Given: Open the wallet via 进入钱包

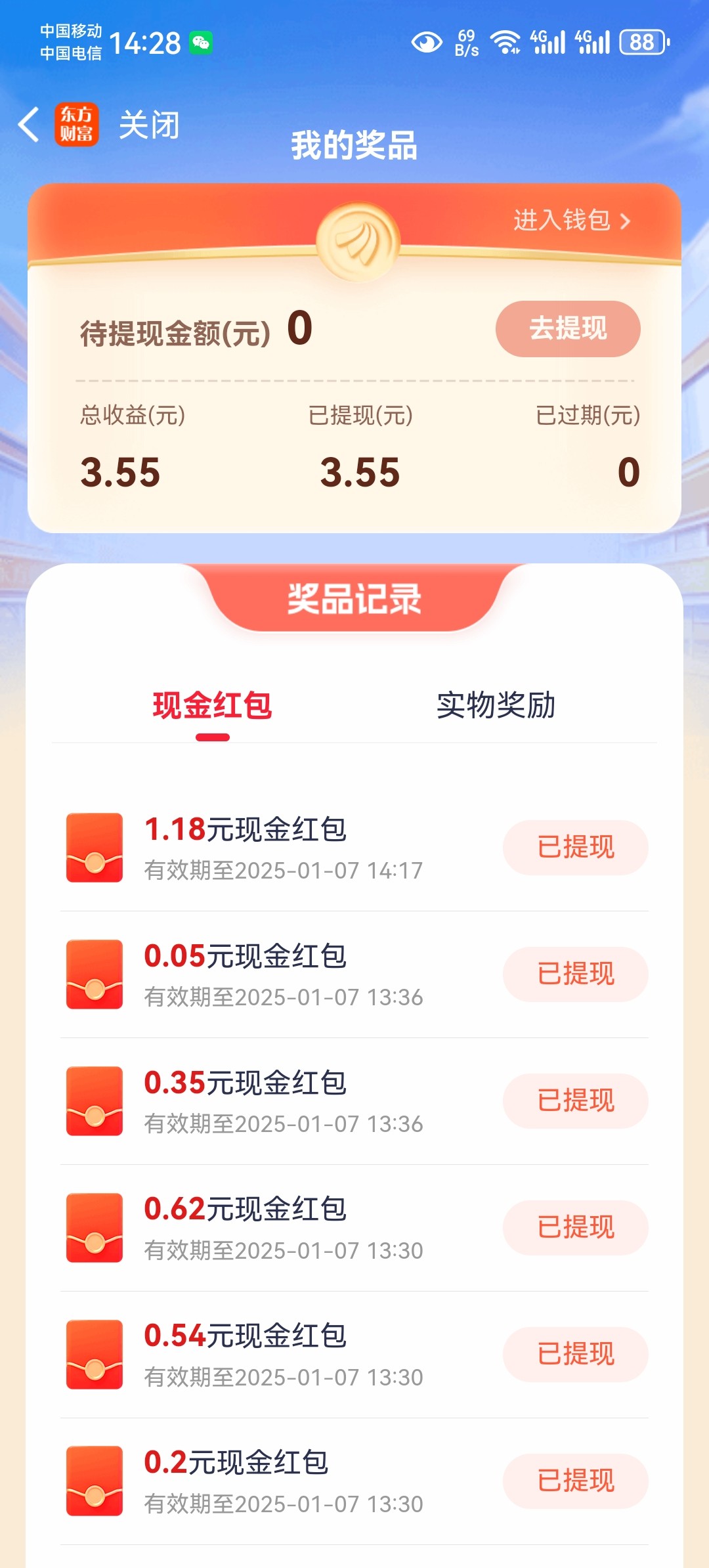Looking at the screenshot, I should (571, 221).
